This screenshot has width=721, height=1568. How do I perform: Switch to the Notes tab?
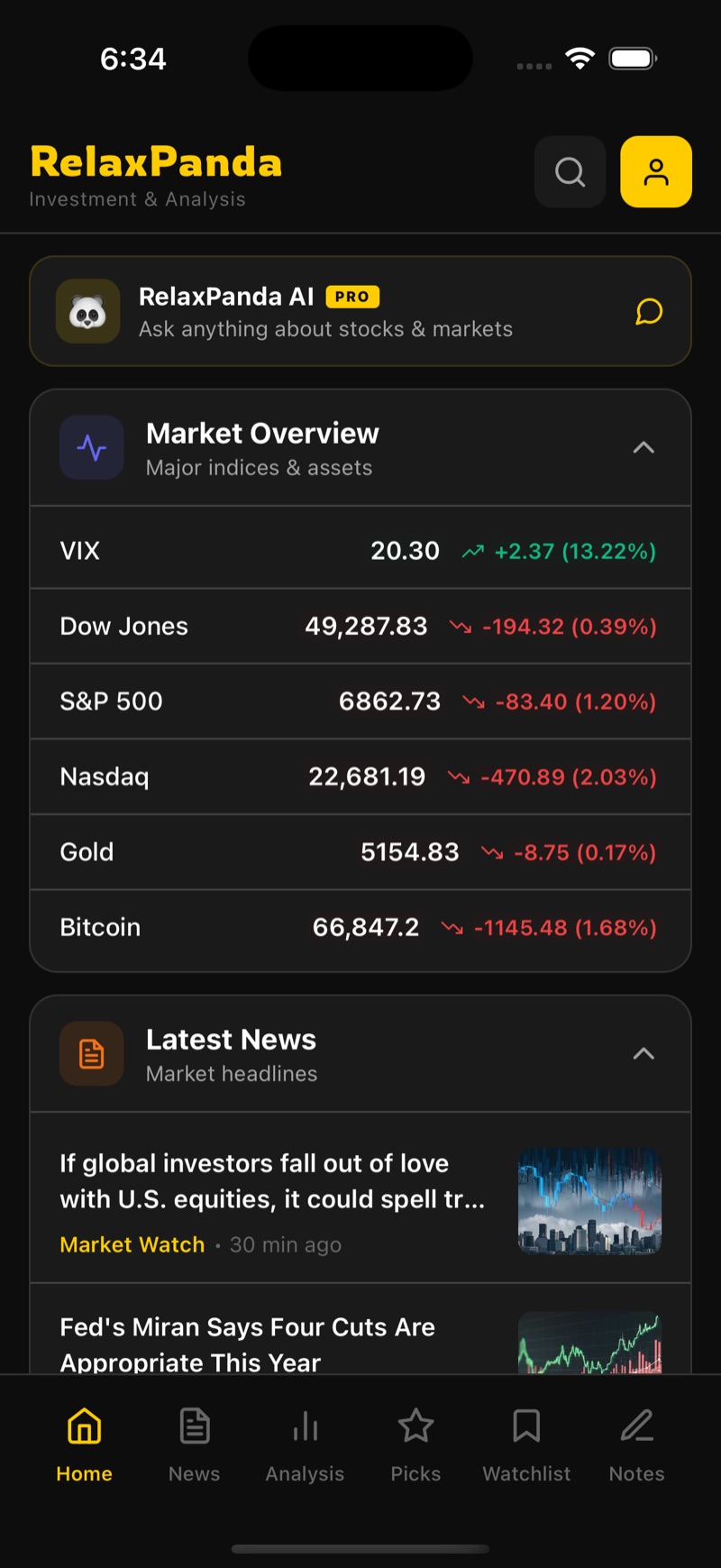coord(636,1443)
